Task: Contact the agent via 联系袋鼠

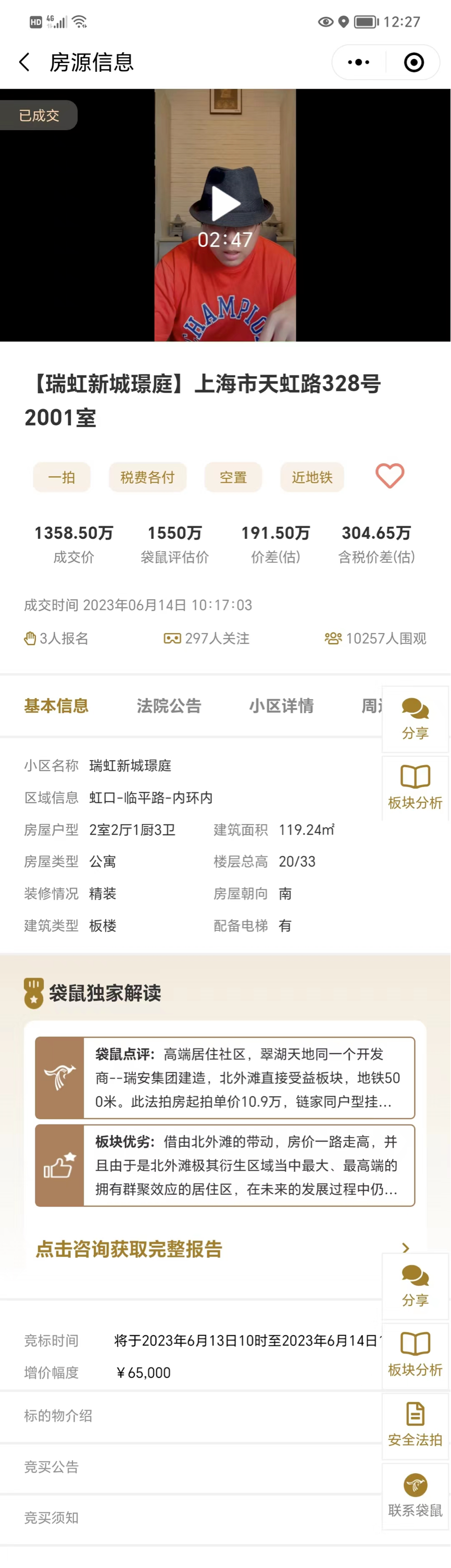Action: [415, 1496]
